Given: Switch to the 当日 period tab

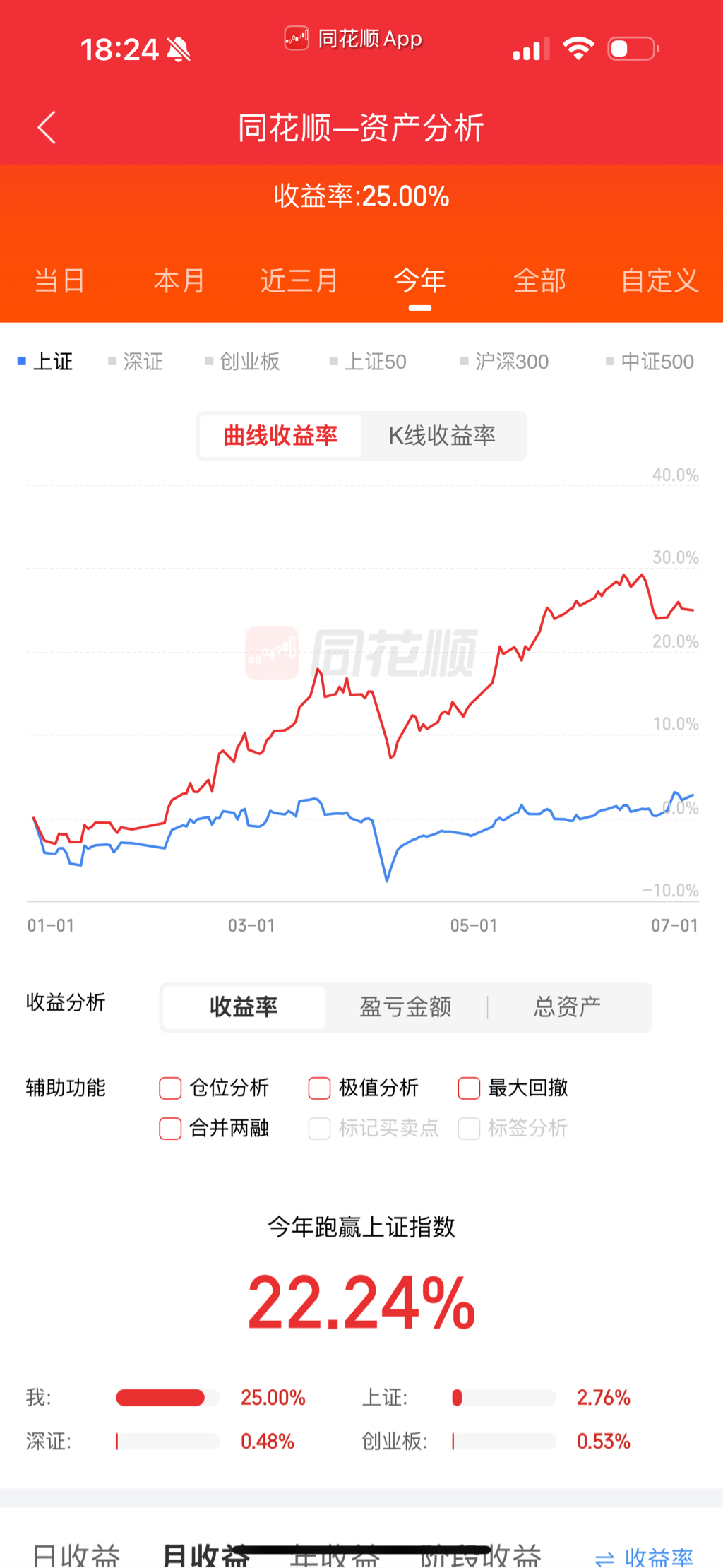Looking at the screenshot, I should click(60, 280).
